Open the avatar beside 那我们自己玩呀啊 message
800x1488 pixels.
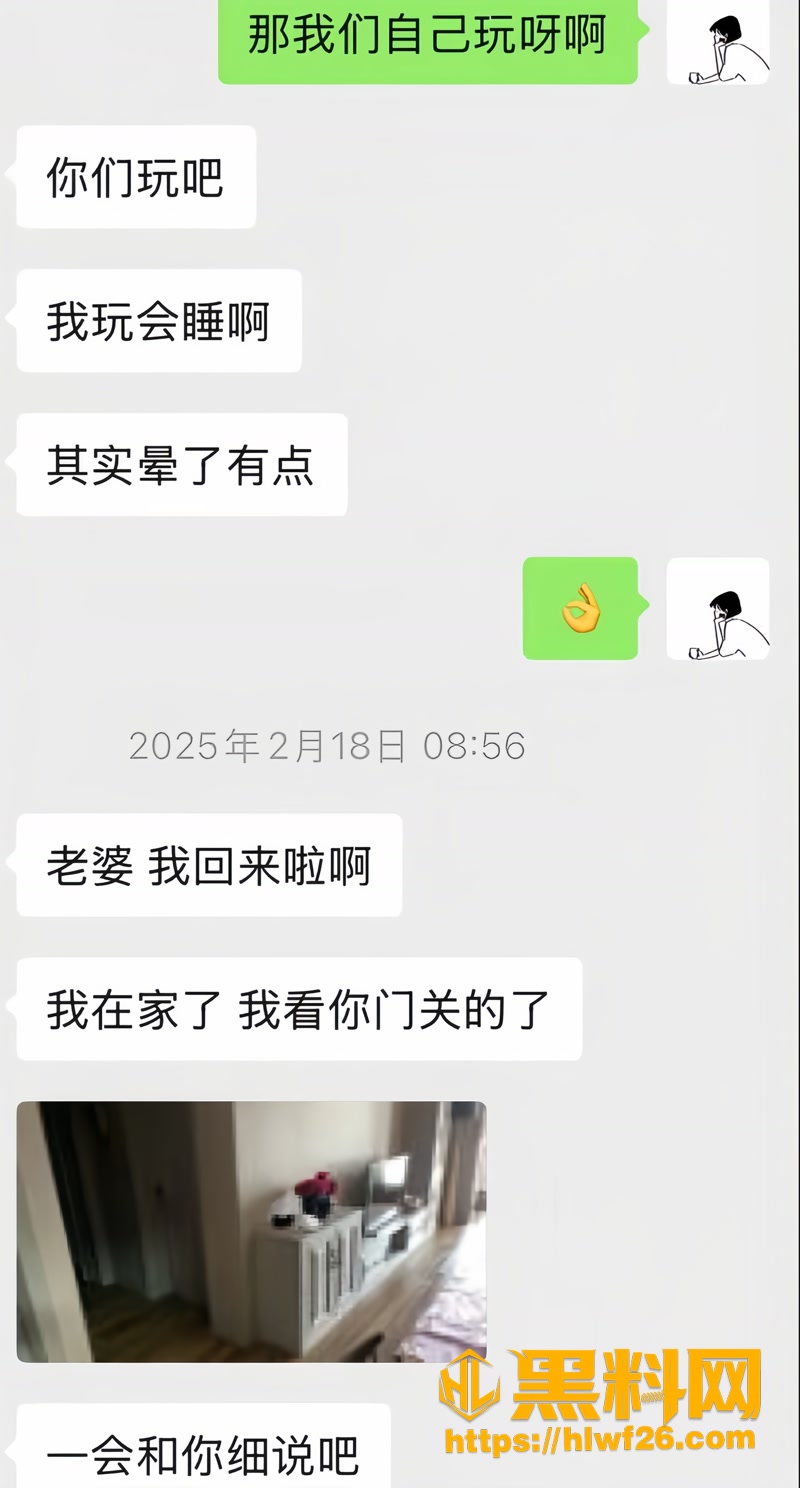pos(718,42)
